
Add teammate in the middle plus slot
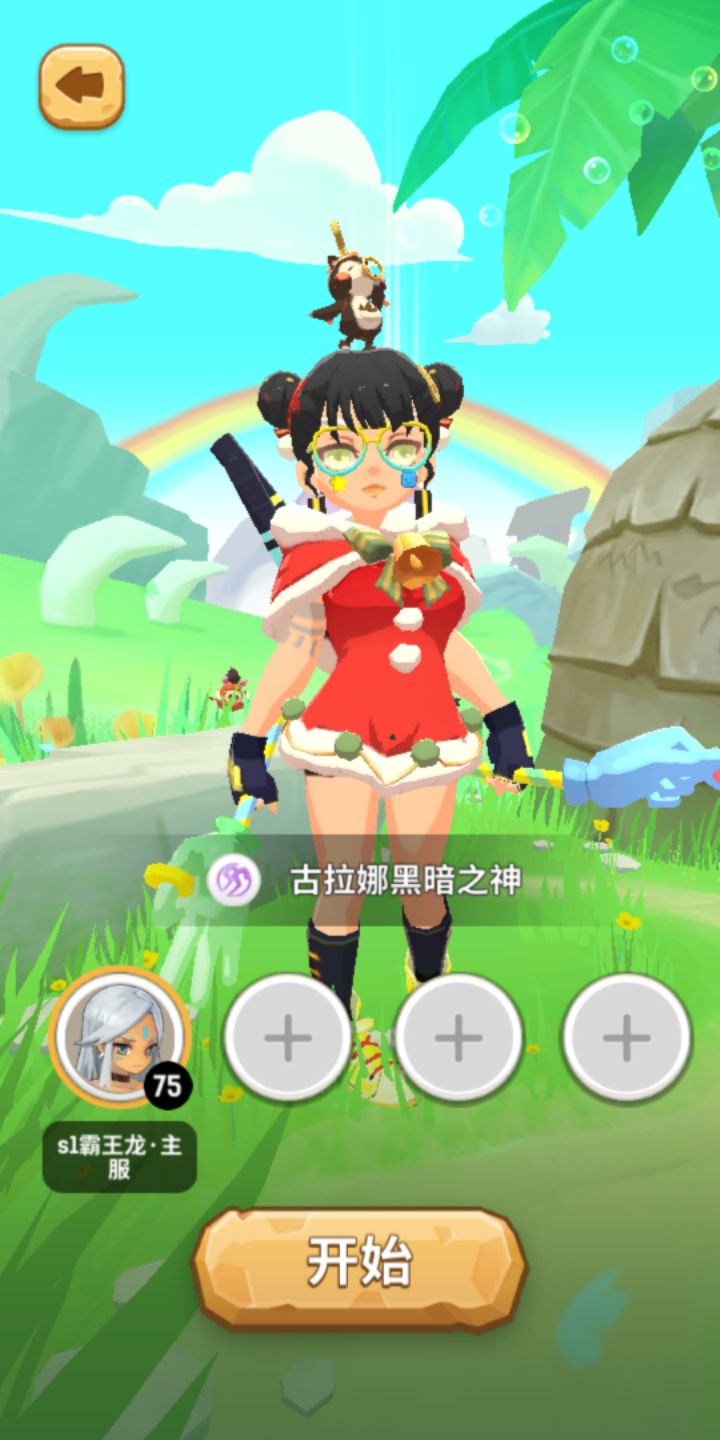(458, 1038)
